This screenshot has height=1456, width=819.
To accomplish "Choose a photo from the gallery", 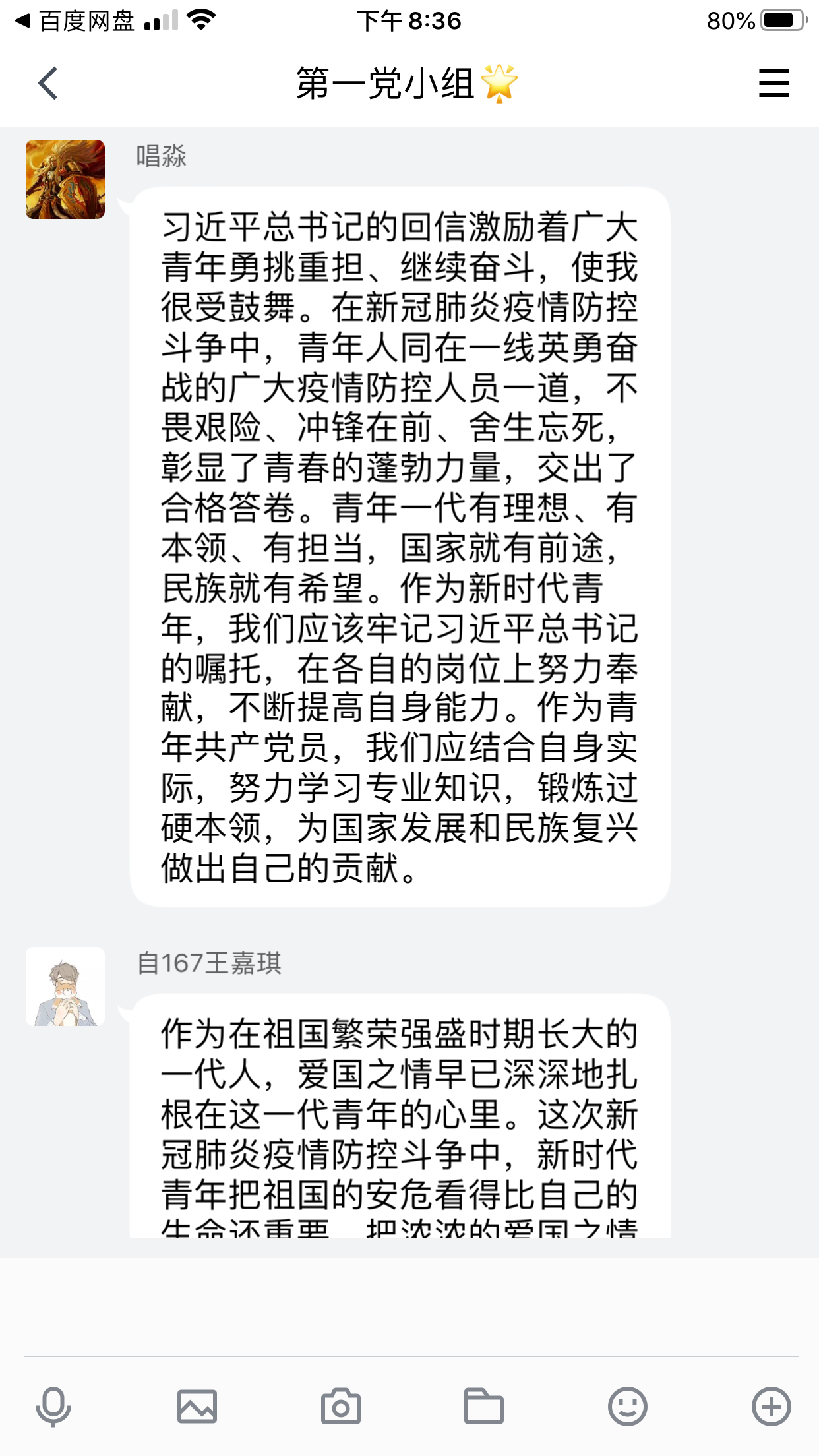I will click(197, 1407).
